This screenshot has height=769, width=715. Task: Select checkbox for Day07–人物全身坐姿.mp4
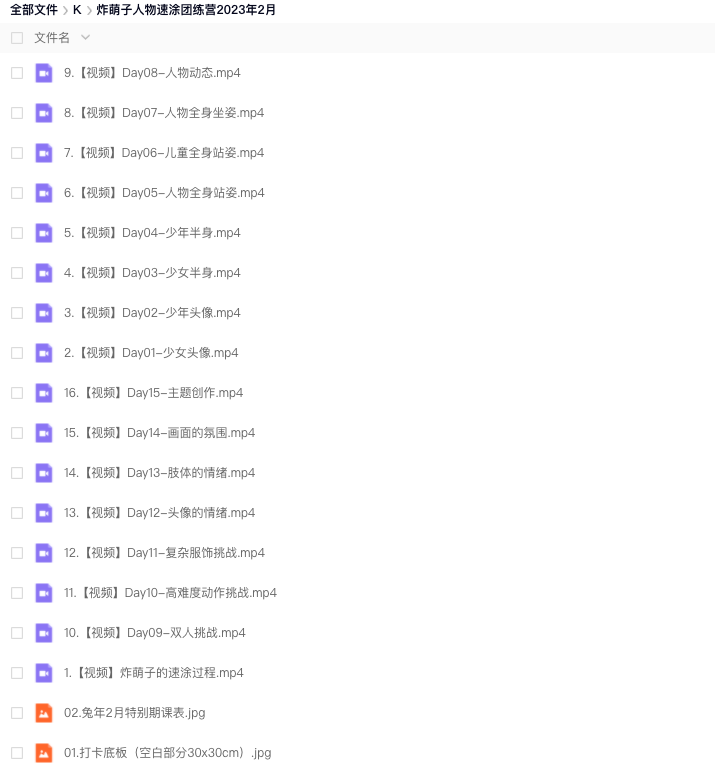point(17,113)
